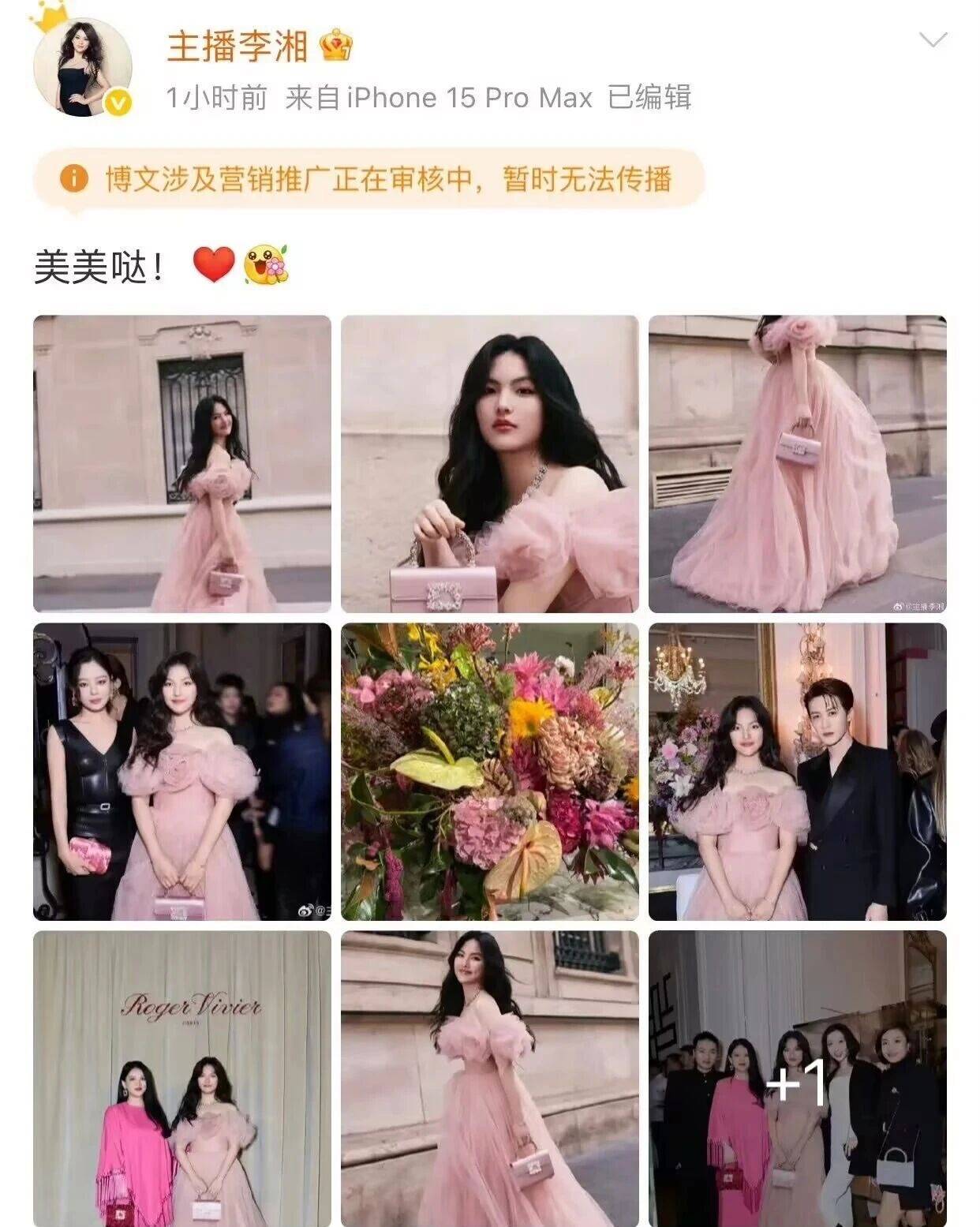980x1227 pixels.
Task: View the full gown skirt photo
Action: (x=797, y=464)
